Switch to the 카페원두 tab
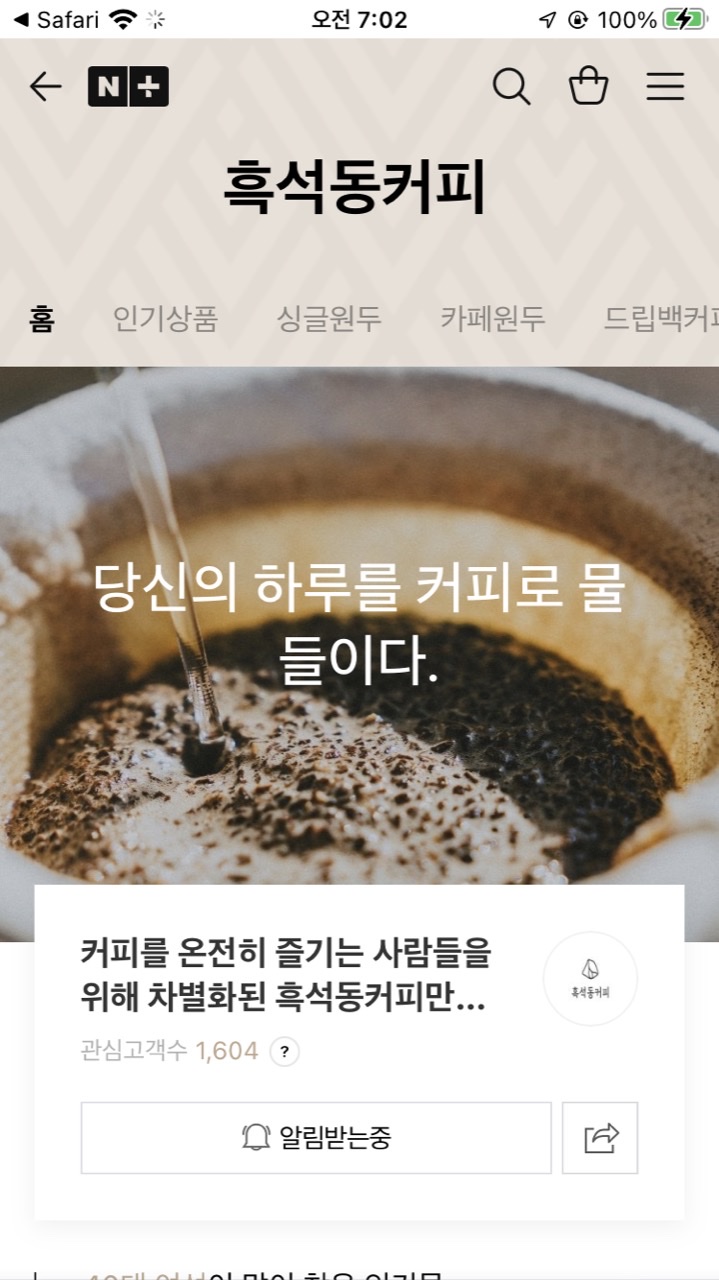This screenshot has height=1280, width=719. coord(493,319)
